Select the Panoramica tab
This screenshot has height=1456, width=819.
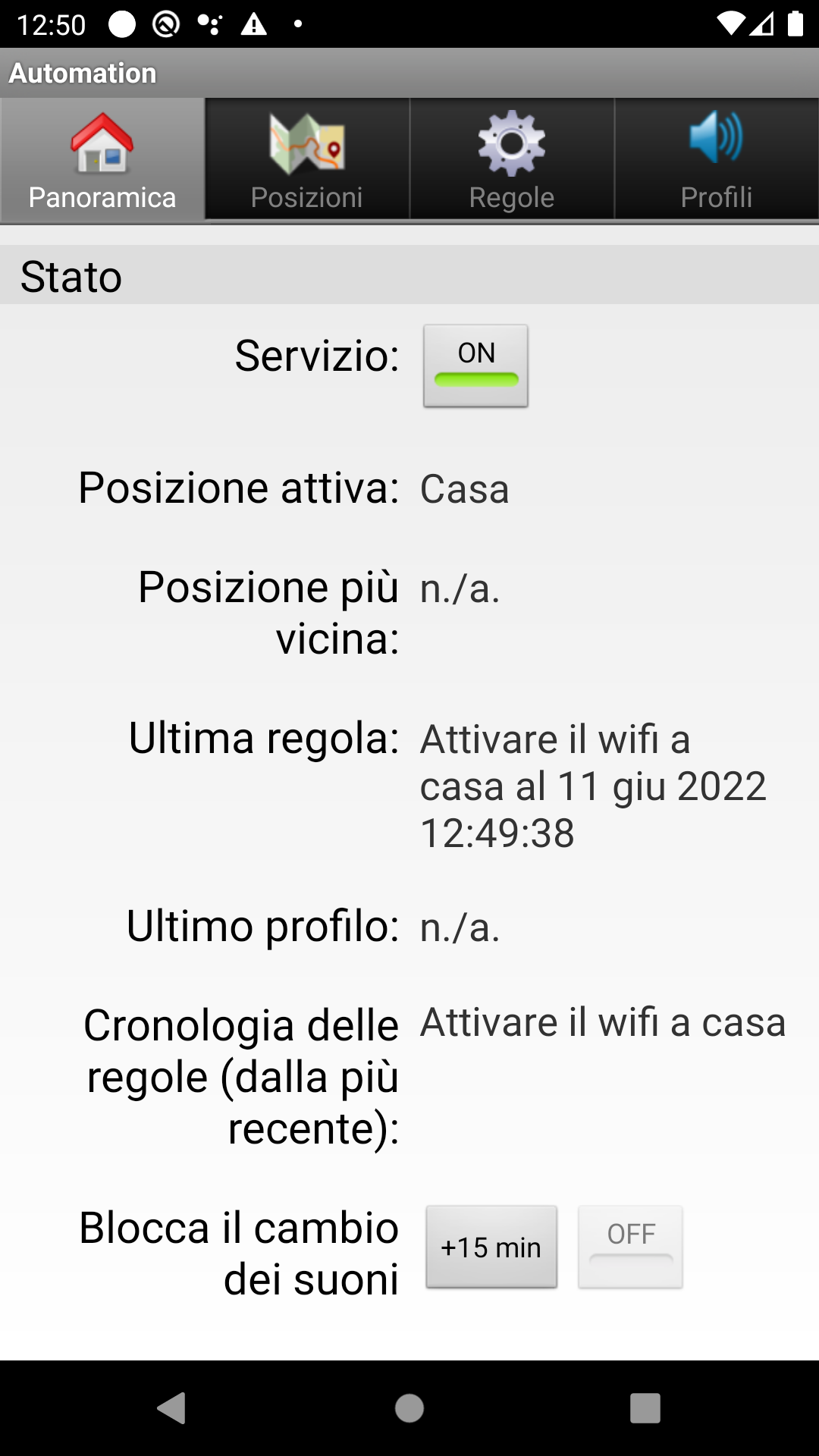(102, 159)
